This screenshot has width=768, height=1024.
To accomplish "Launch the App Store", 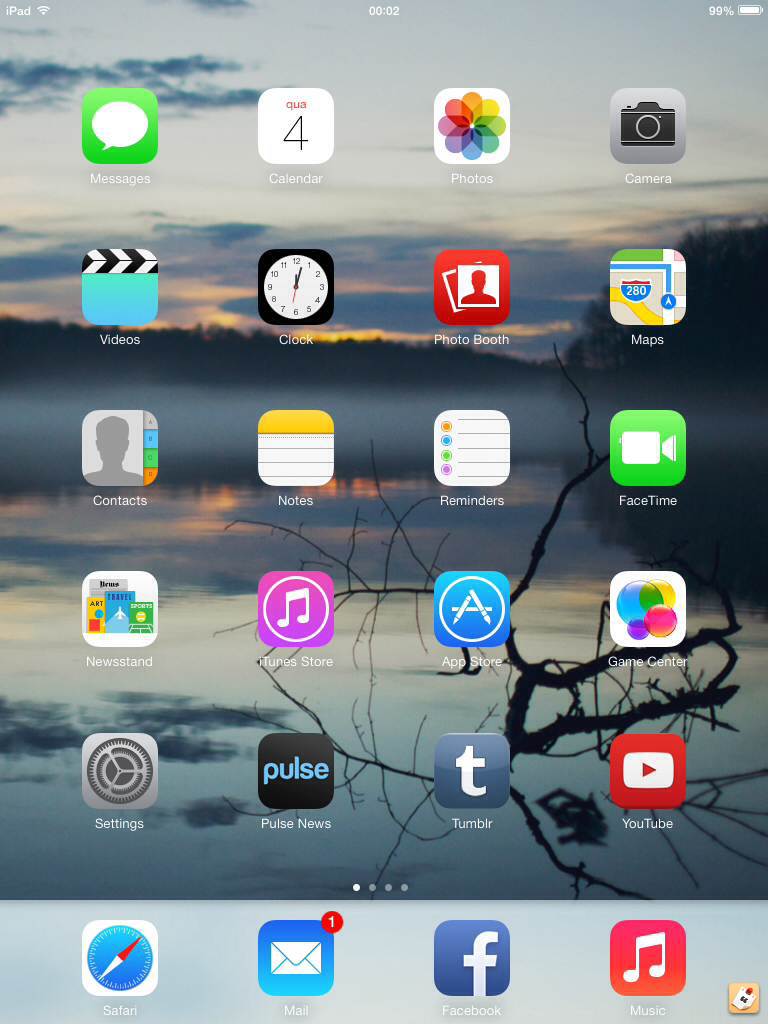I will [472, 609].
